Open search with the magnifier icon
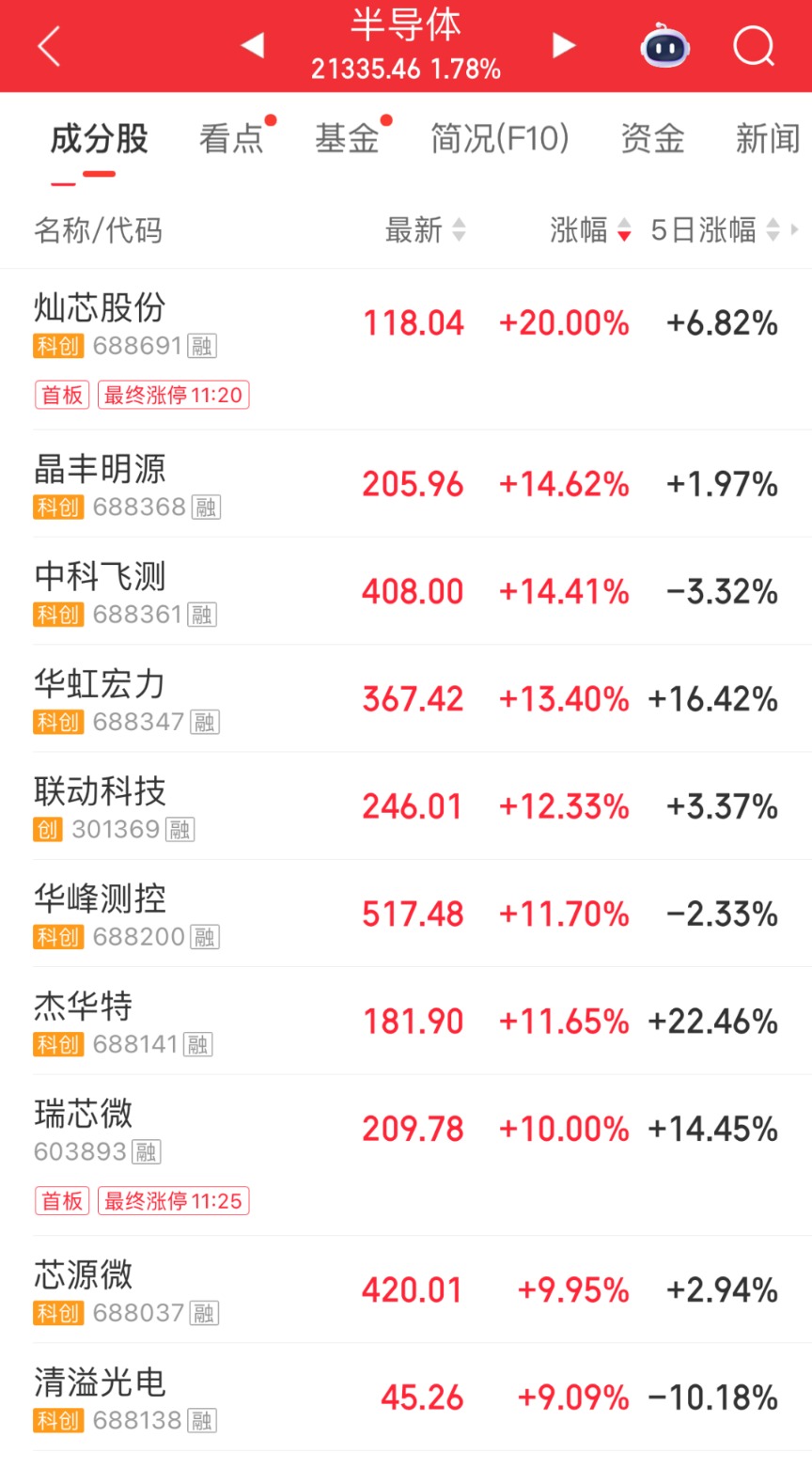Screen dimensions: 812x1468 pyautogui.click(x=754, y=45)
